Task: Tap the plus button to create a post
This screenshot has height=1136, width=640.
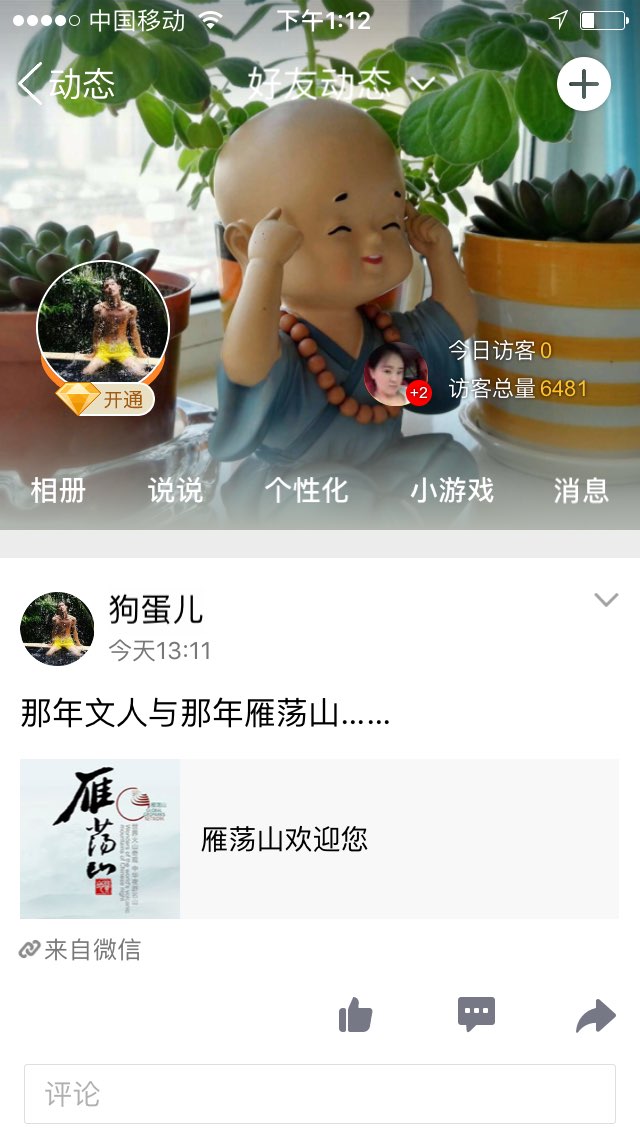Action: coord(583,85)
